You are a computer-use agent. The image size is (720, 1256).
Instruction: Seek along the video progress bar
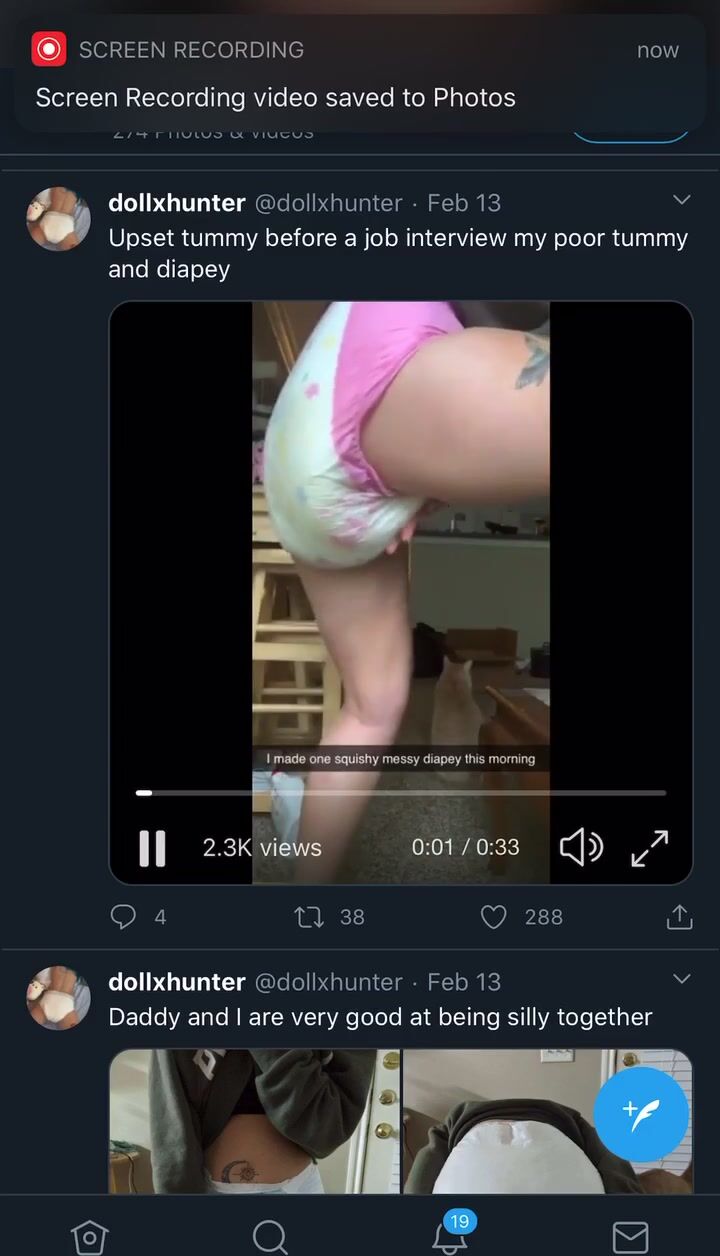click(400, 793)
